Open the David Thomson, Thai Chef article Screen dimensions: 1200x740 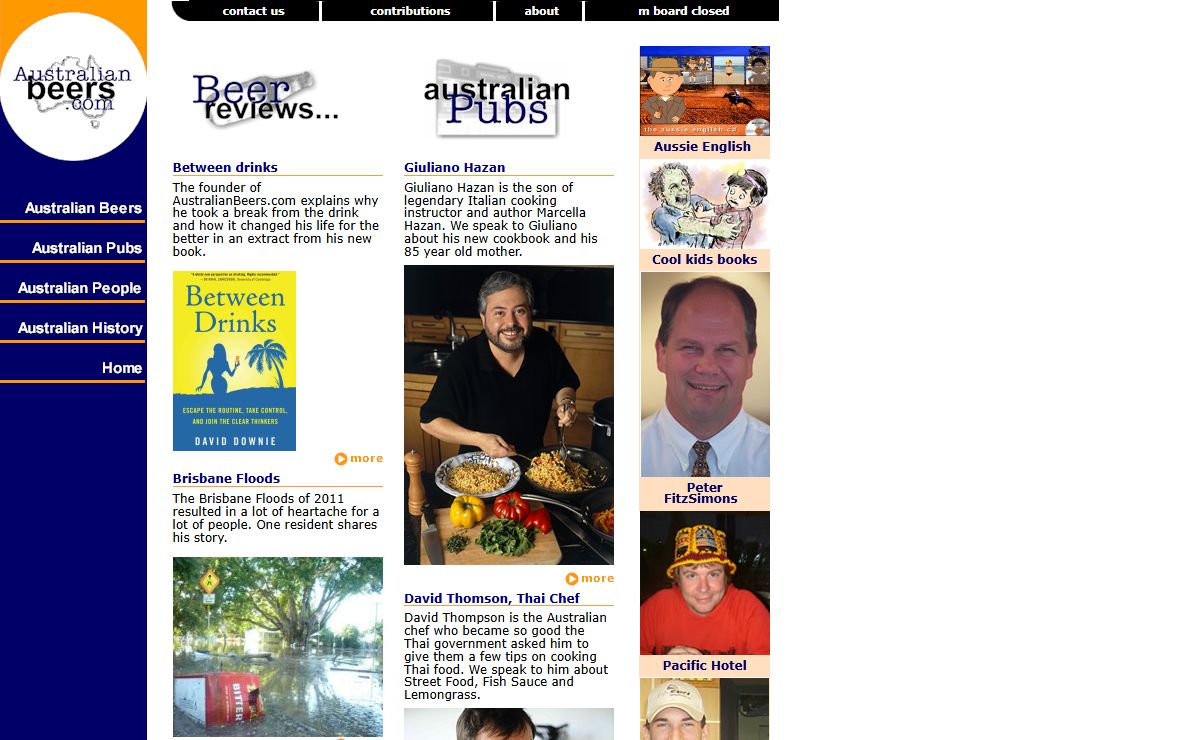pyautogui.click(x=491, y=598)
